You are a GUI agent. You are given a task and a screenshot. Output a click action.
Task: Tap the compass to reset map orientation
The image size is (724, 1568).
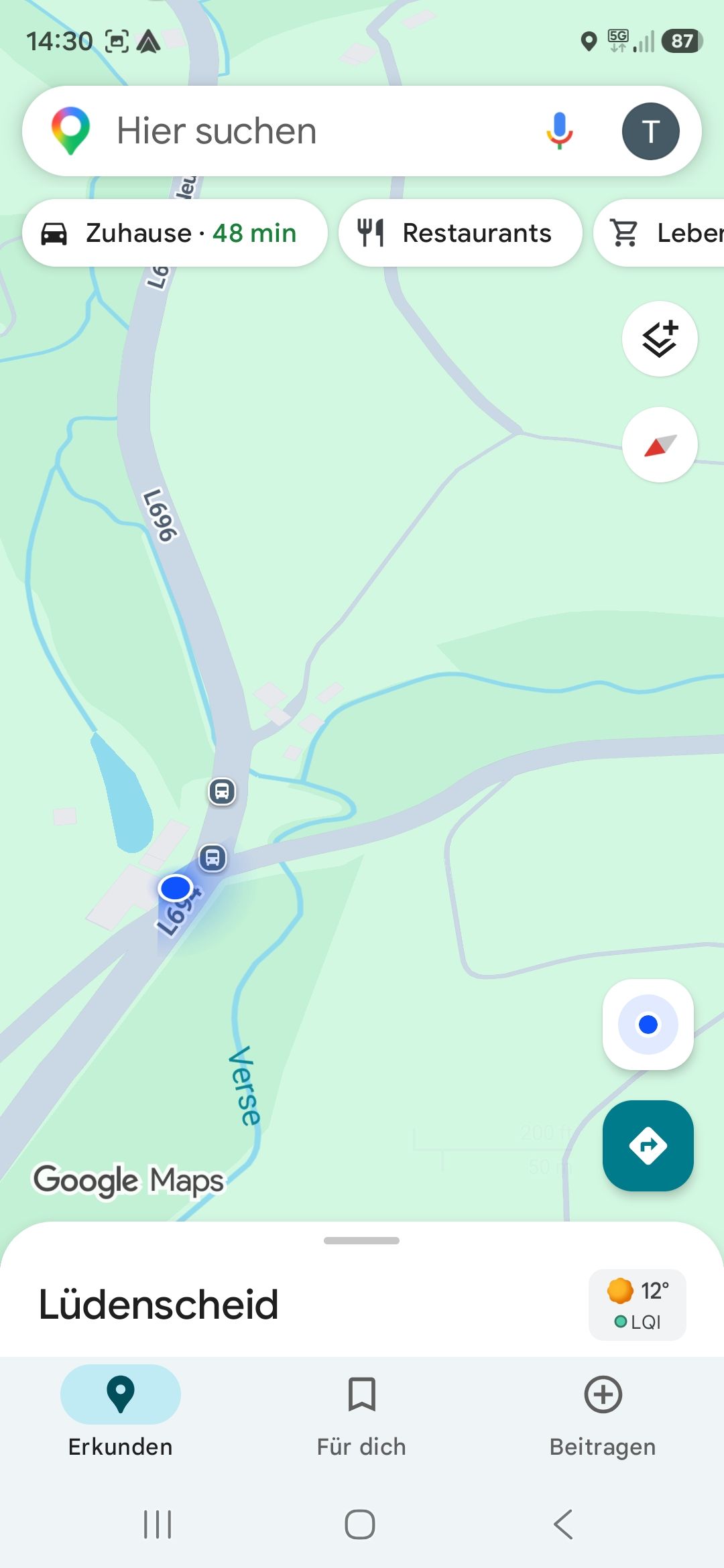[659, 444]
